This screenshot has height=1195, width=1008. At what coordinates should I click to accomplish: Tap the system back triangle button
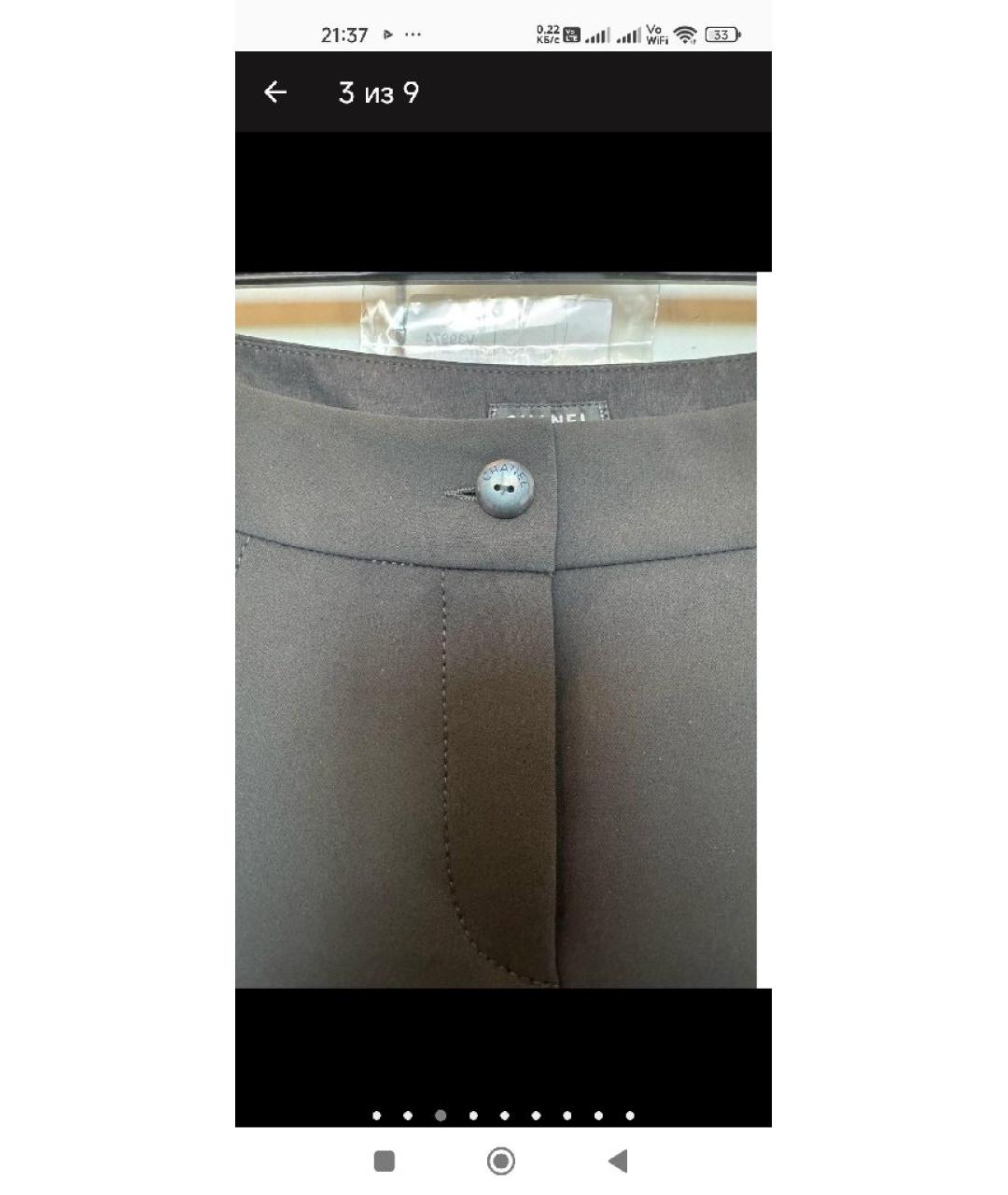618,1160
